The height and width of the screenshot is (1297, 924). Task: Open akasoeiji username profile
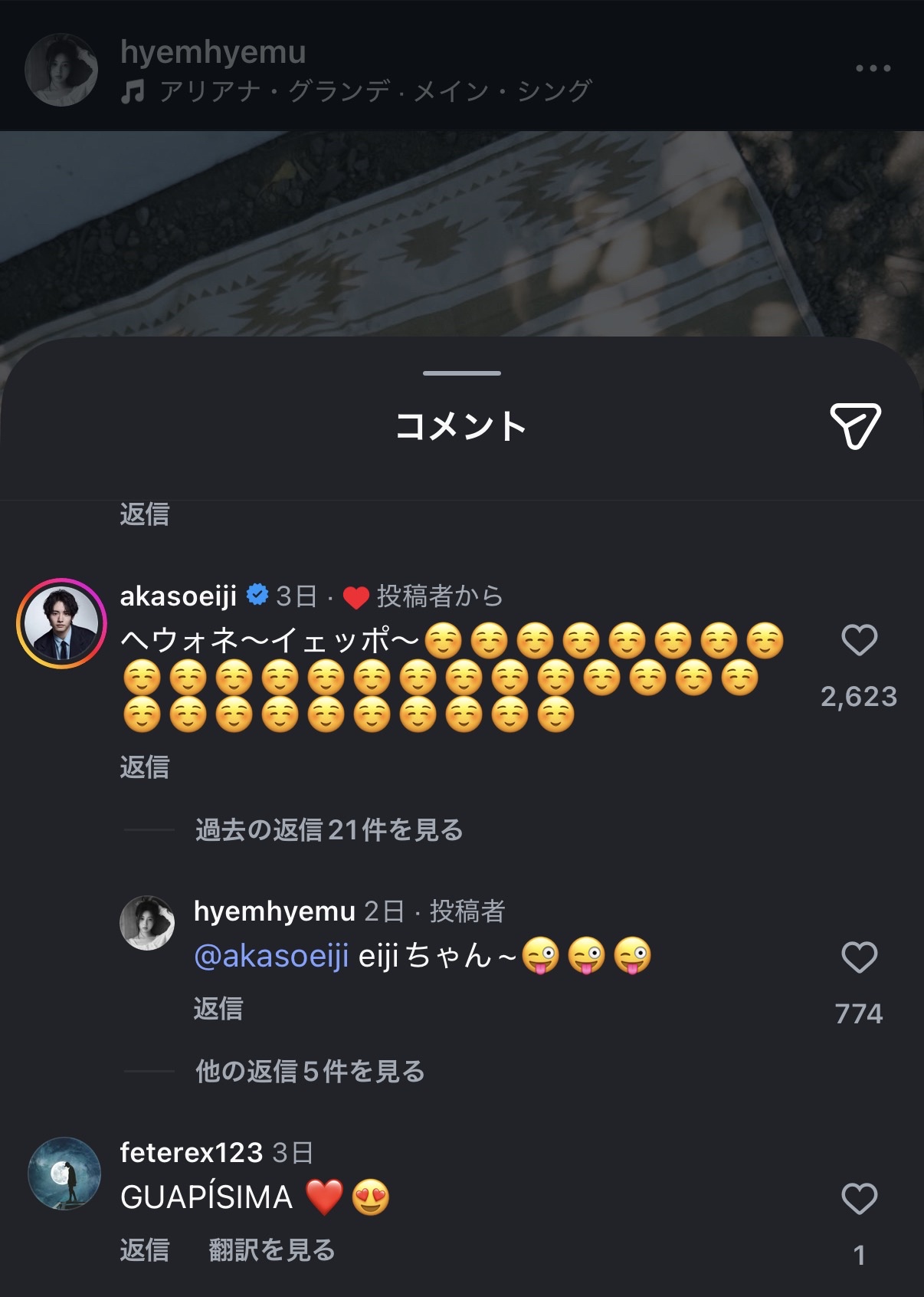click(x=179, y=596)
